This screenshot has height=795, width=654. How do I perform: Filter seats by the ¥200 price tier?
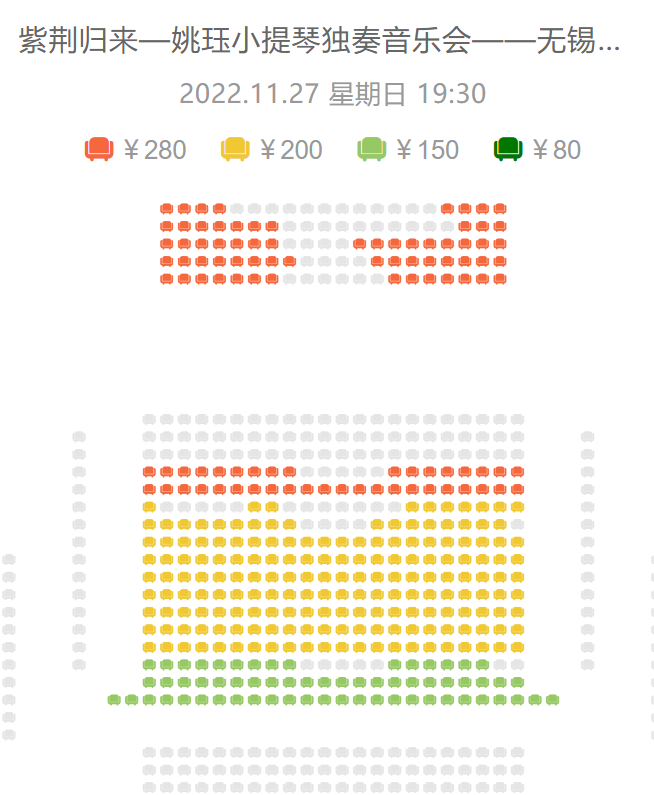coord(272,150)
